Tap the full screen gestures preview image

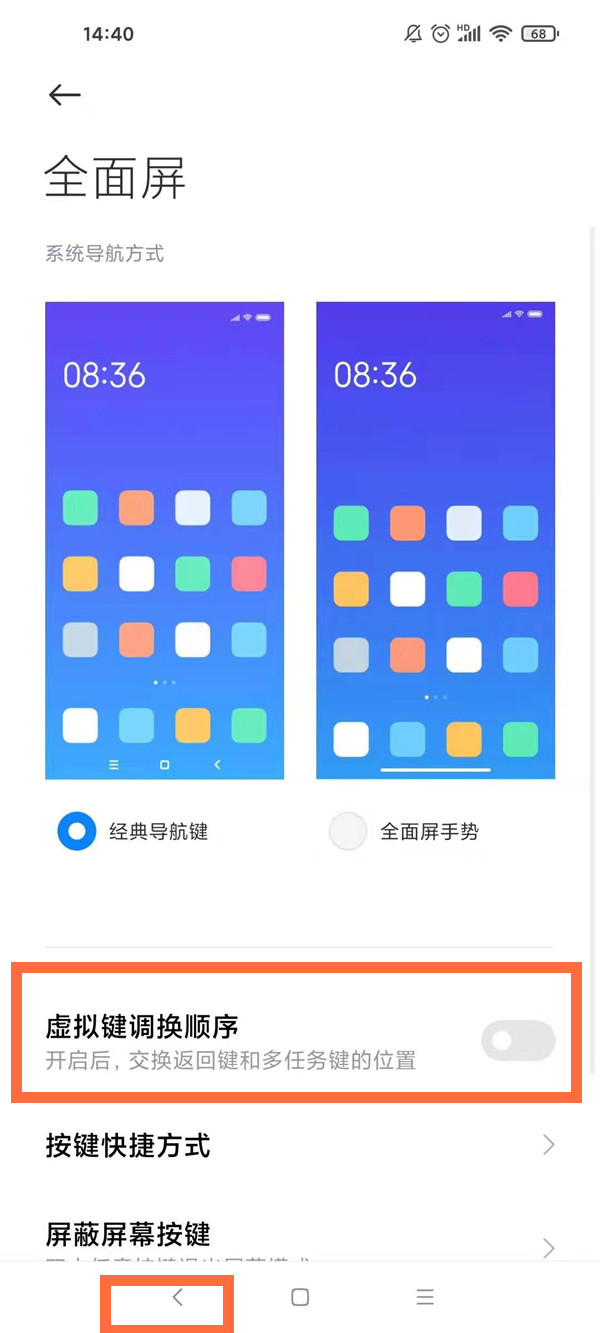click(x=435, y=540)
